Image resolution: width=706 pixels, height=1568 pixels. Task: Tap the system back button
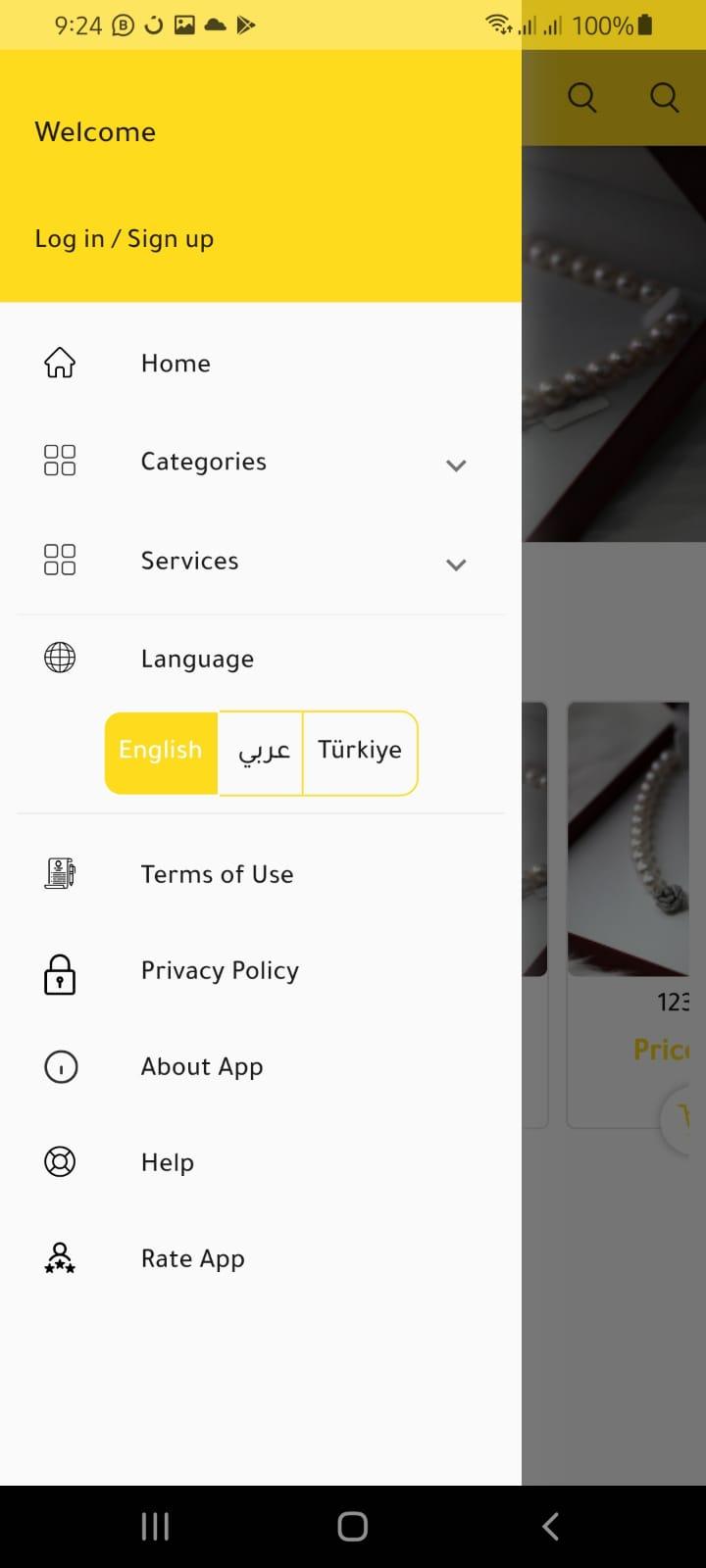point(550,1526)
